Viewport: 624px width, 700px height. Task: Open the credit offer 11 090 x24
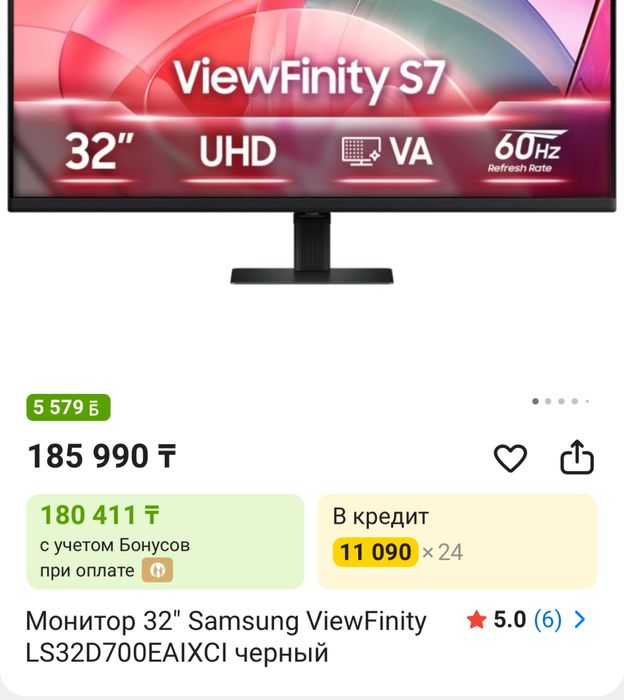point(457,541)
